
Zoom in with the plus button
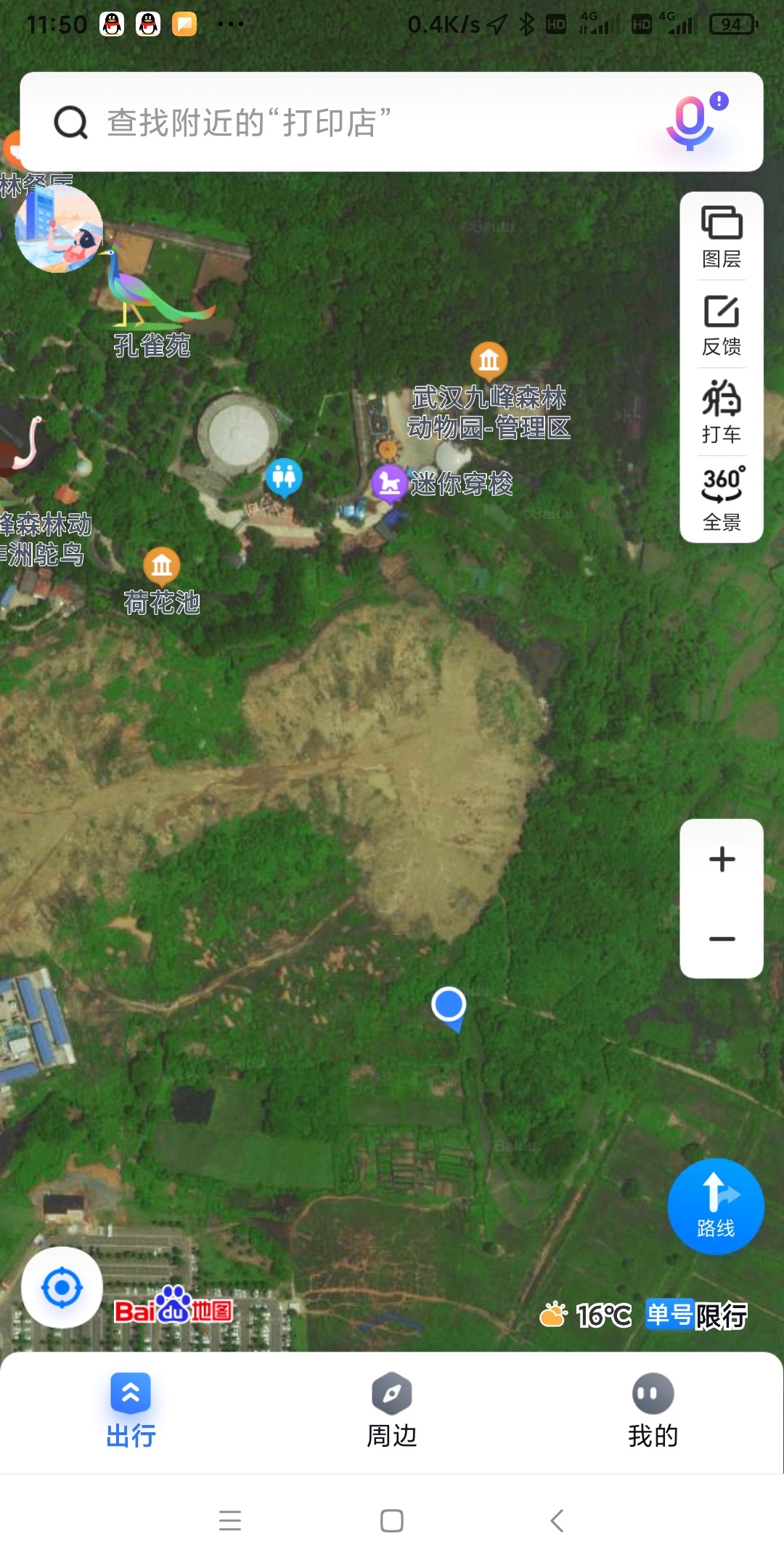pos(722,859)
